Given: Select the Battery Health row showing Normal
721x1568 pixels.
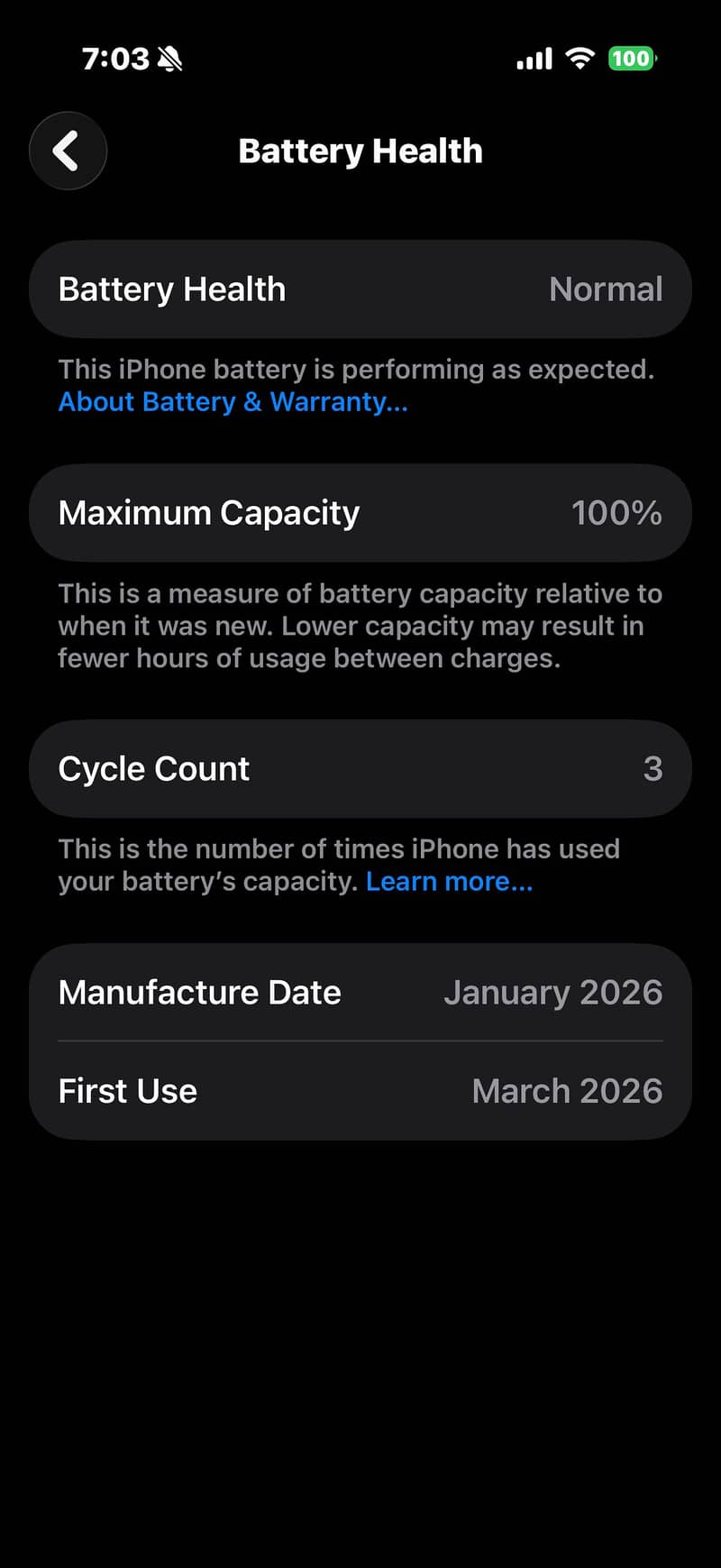Looking at the screenshot, I should (x=360, y=289).
